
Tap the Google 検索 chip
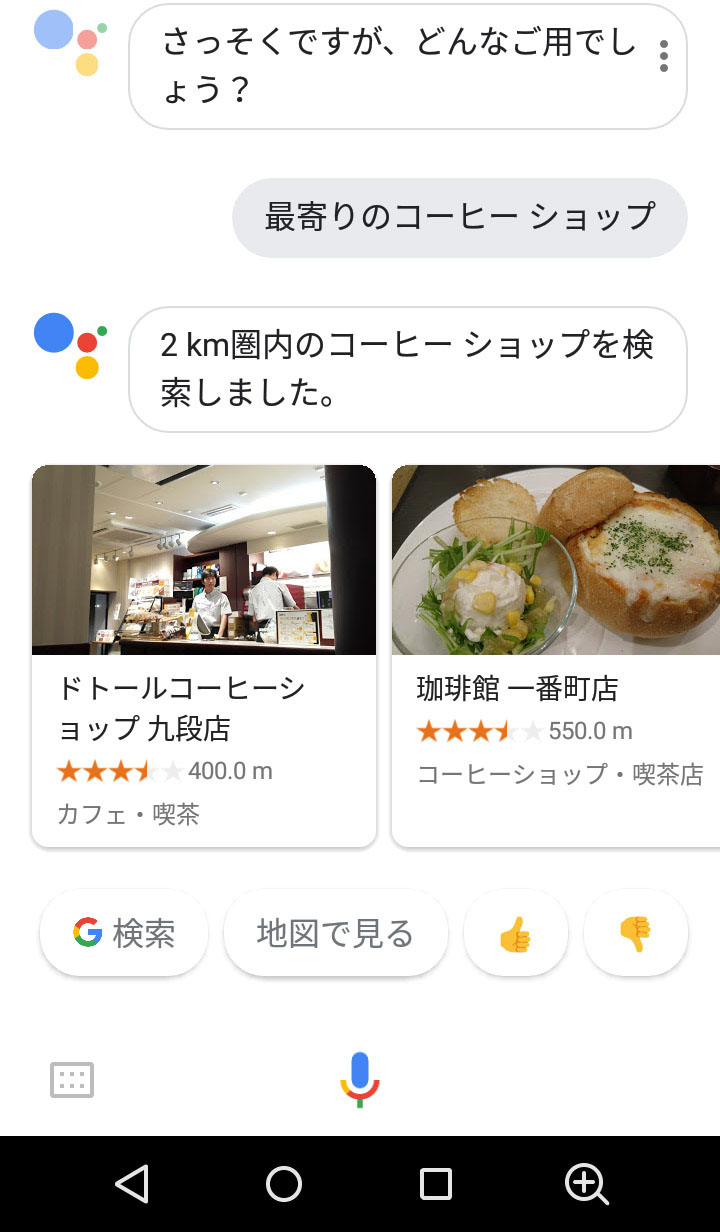click(124, 933)
